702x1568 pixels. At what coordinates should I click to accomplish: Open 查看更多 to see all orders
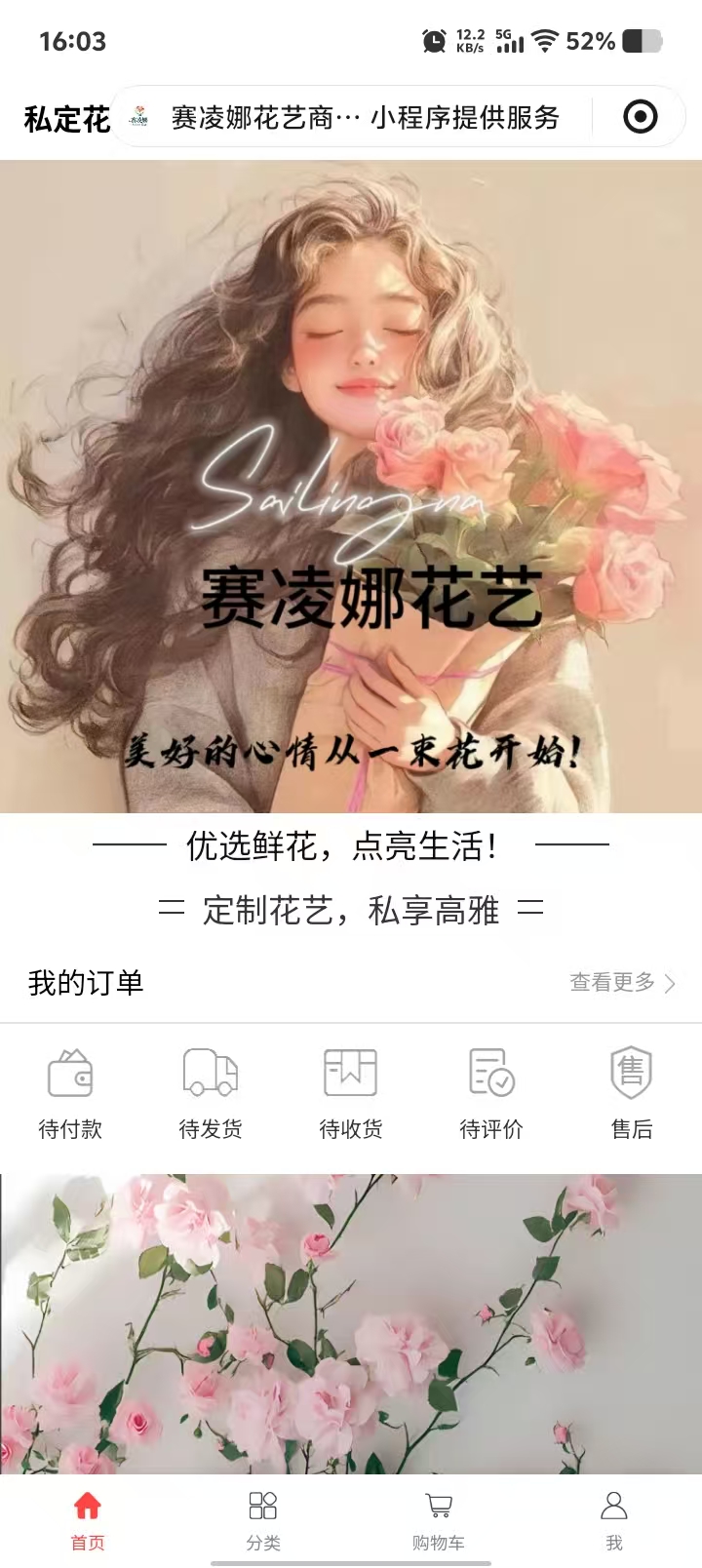click(x=622, y=983)
